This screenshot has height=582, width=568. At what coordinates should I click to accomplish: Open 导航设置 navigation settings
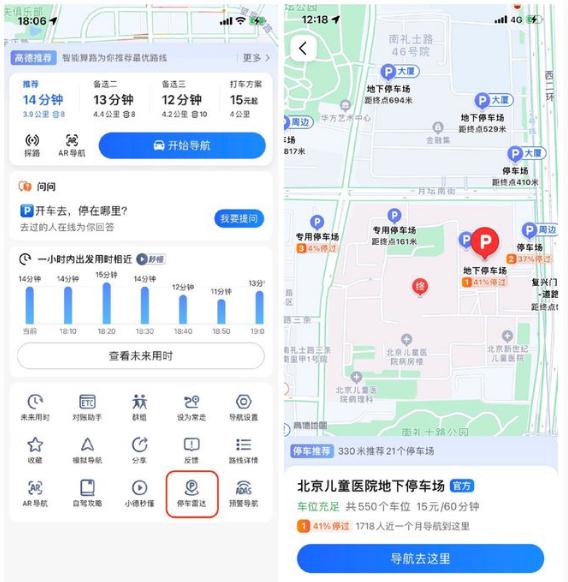[x=244, y=407]
